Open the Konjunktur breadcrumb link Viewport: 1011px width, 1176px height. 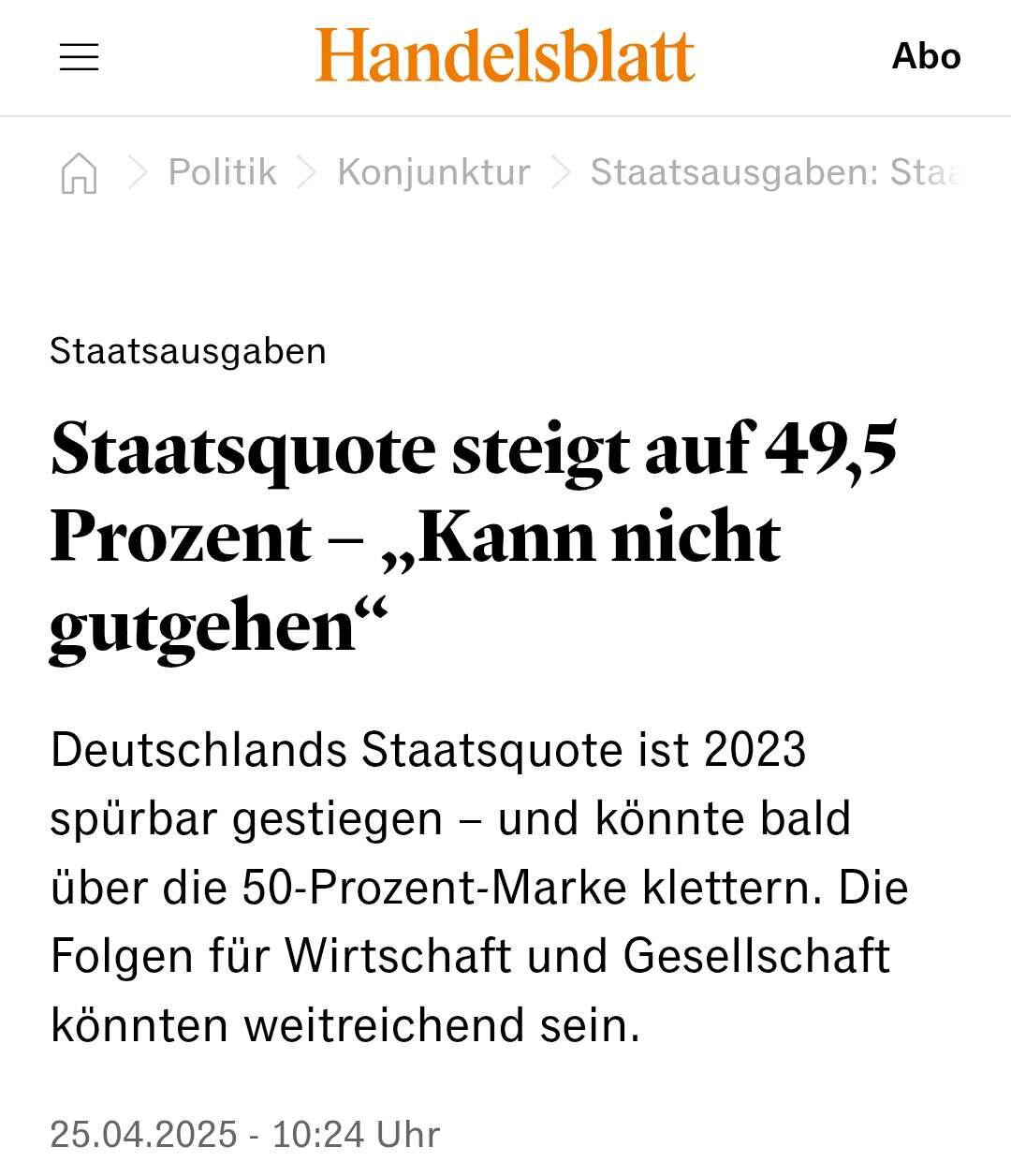(433, 172)
